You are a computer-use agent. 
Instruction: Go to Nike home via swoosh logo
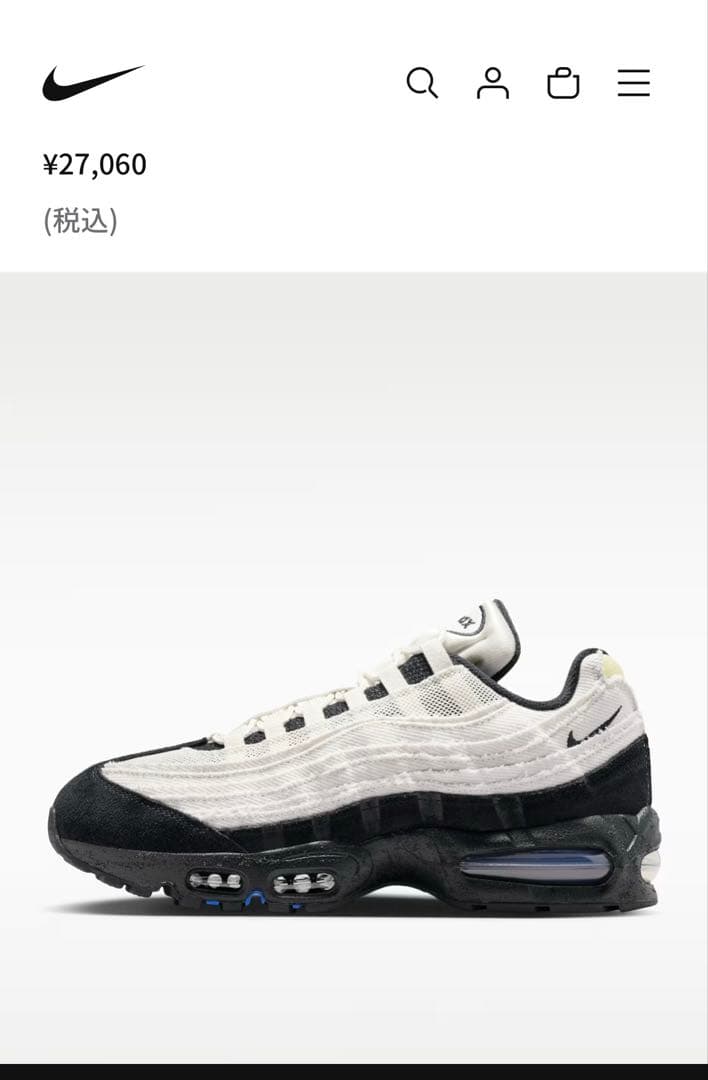click(93, 83)
